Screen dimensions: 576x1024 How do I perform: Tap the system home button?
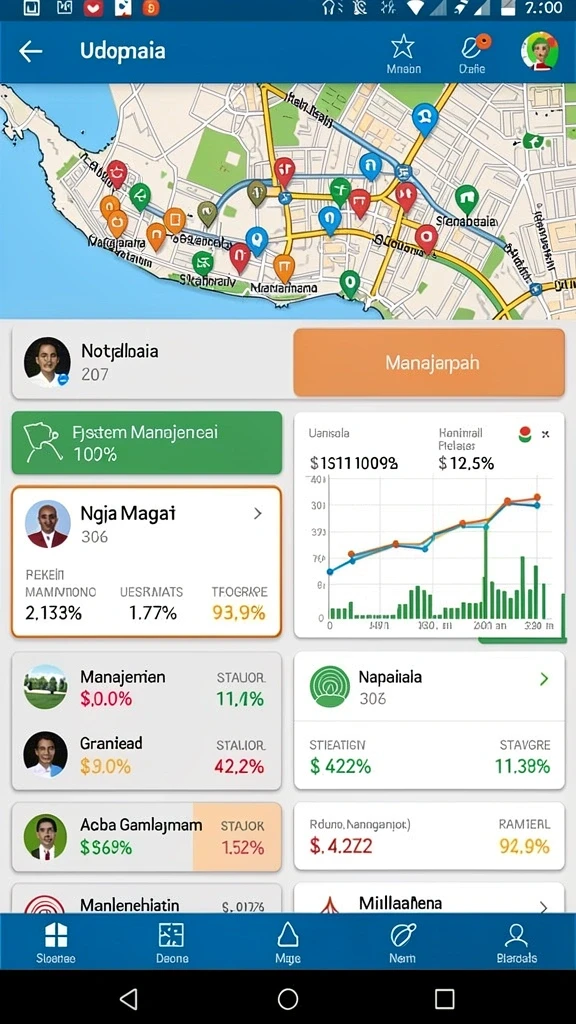(x=287, y=998)
